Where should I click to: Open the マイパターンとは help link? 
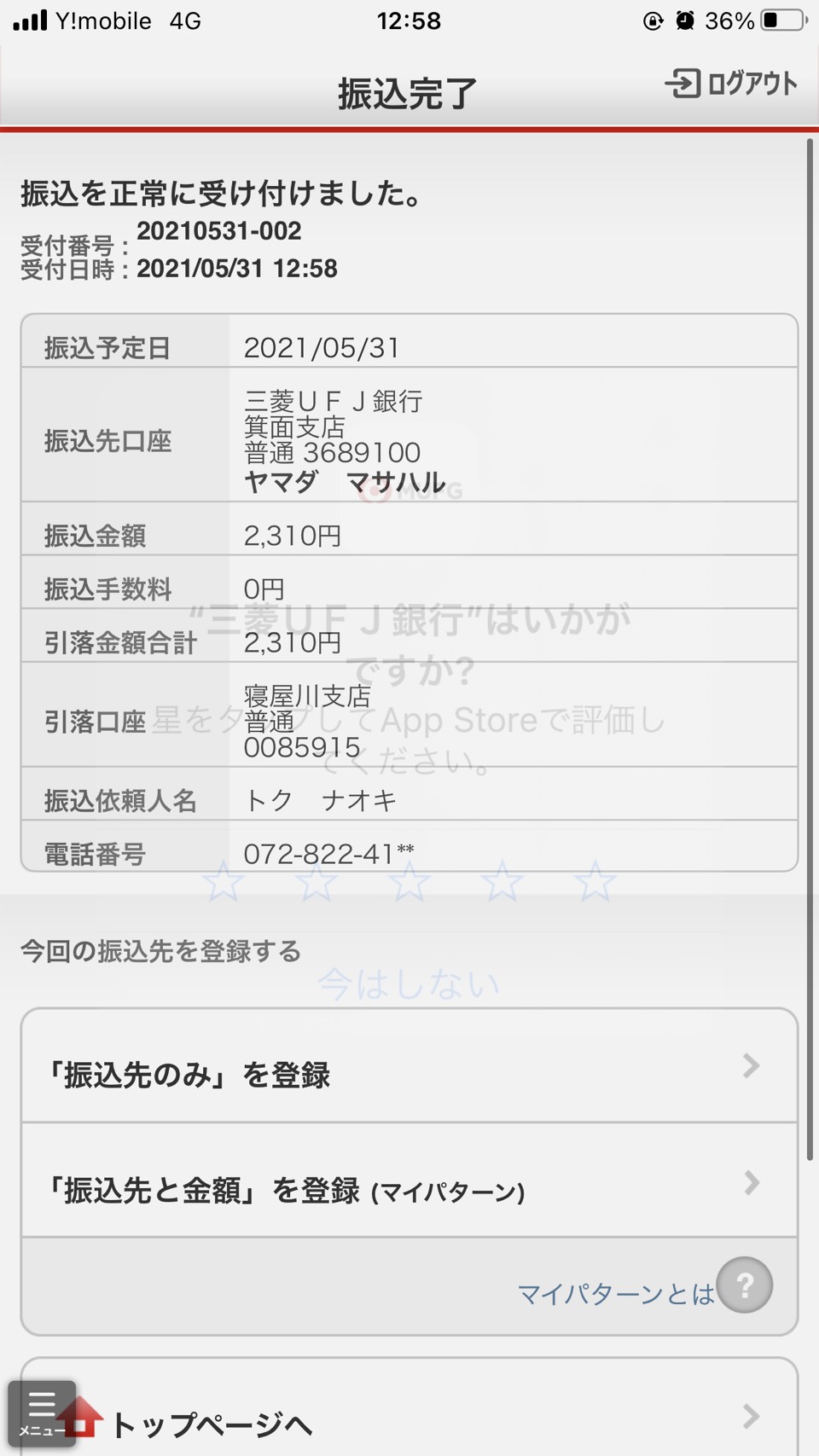[x=644, y=1287]
